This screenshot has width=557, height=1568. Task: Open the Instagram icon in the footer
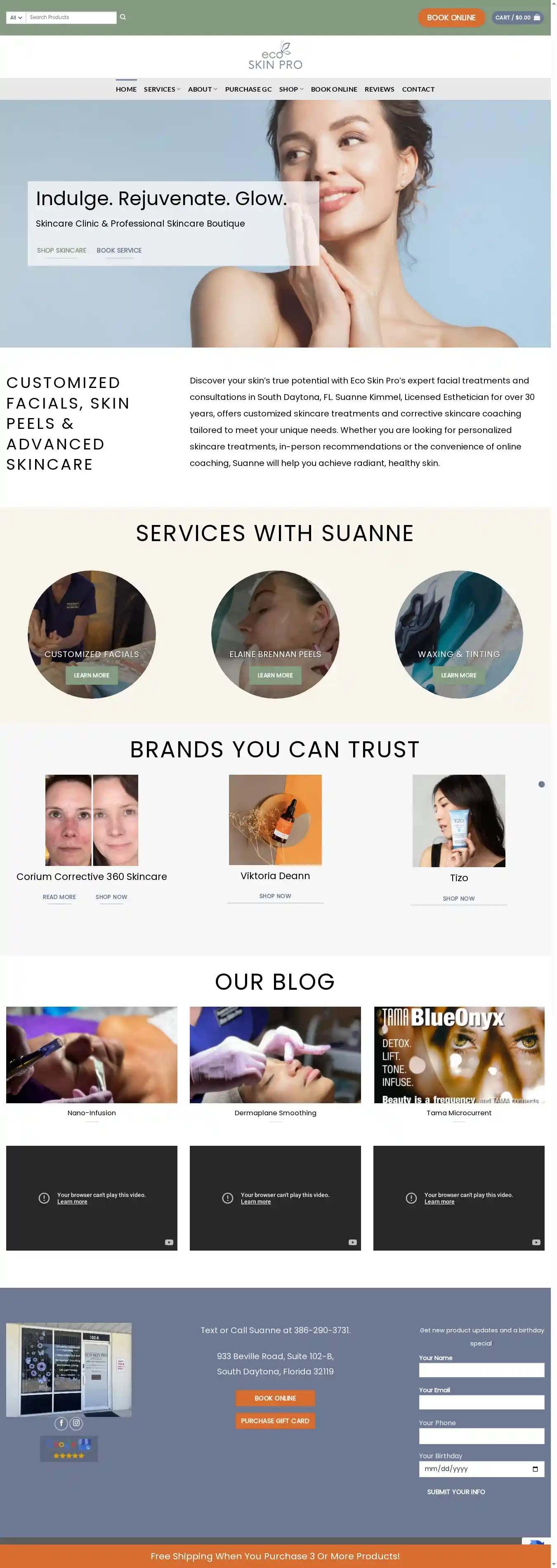[x=76, y=1423]
